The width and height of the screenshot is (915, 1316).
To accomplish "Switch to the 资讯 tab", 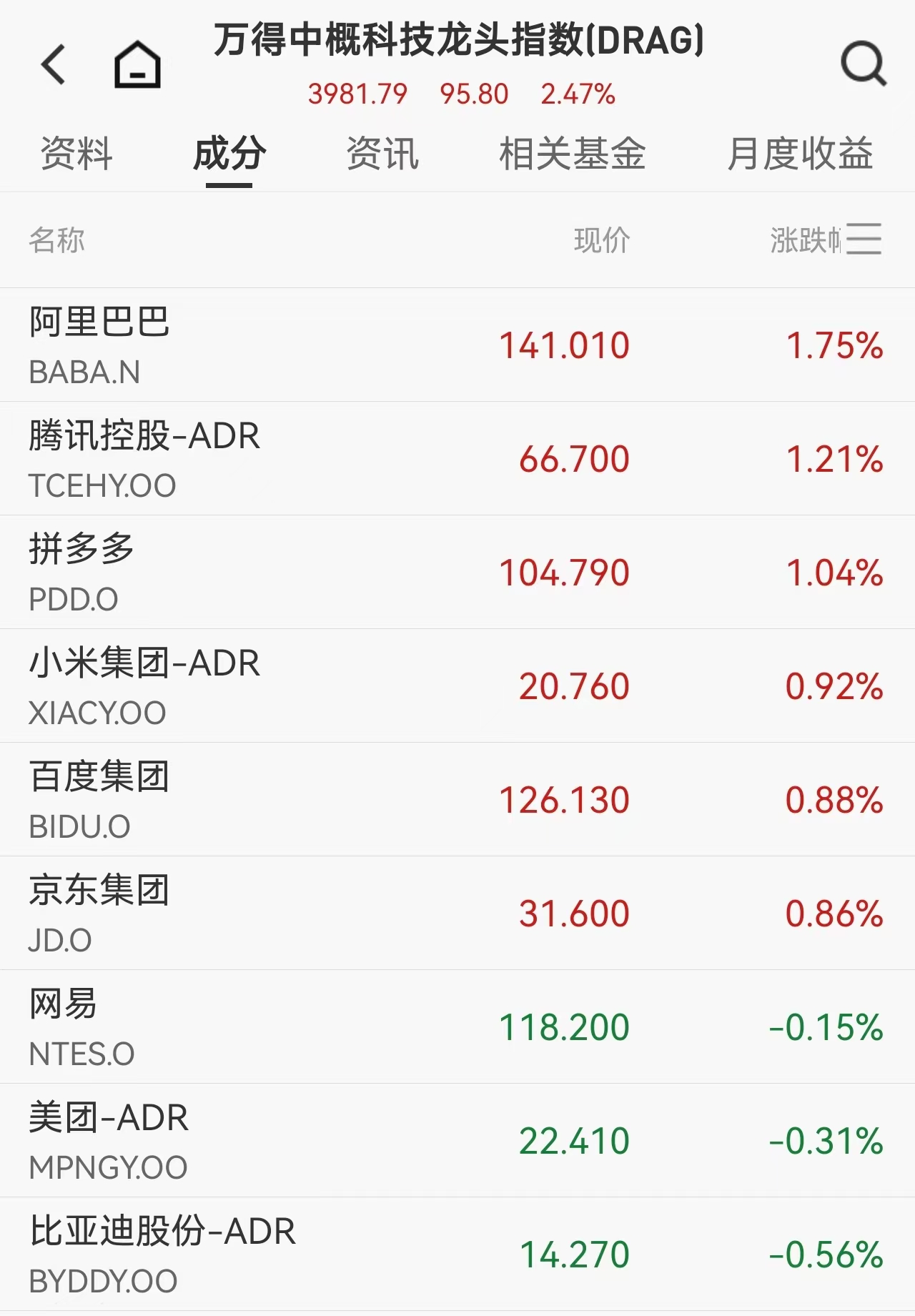I will [x=382, y=154].
